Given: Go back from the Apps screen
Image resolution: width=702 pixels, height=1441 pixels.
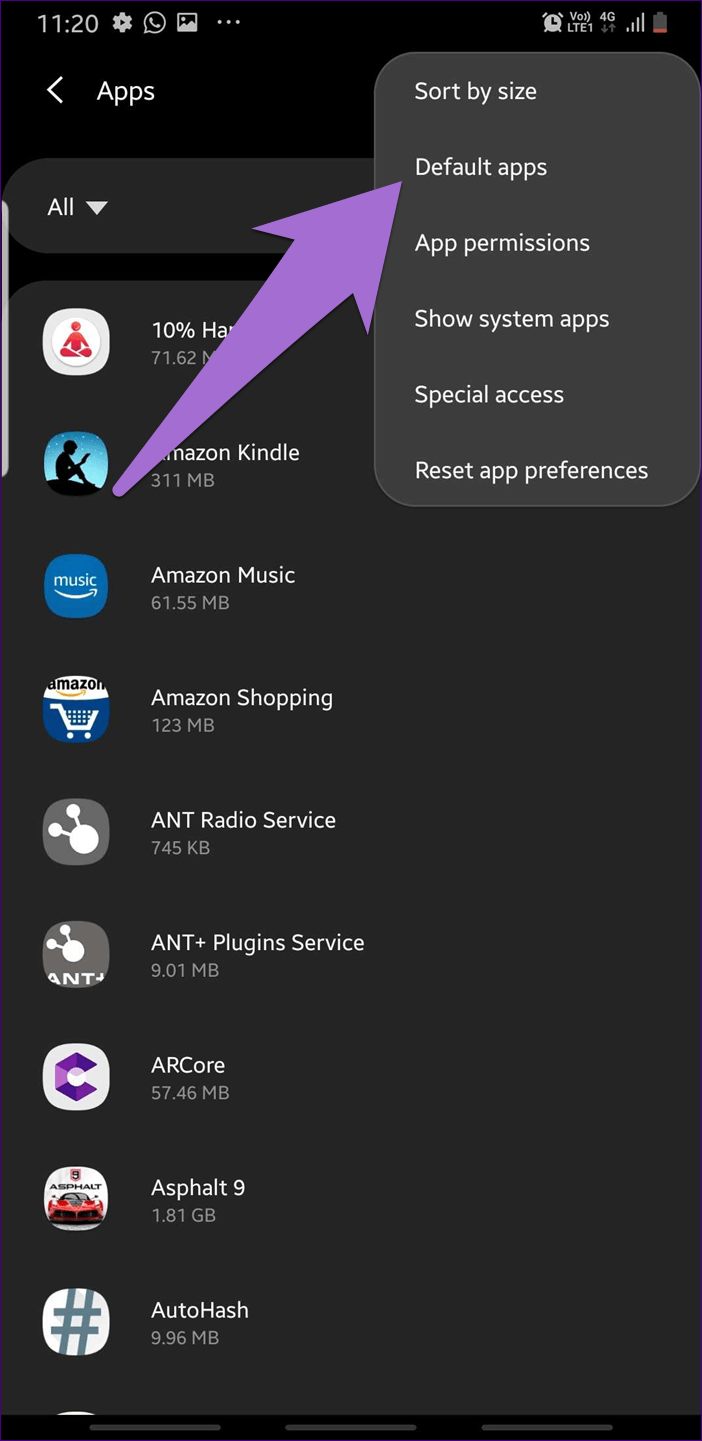Looking at the screenshot, I should 55,91.
